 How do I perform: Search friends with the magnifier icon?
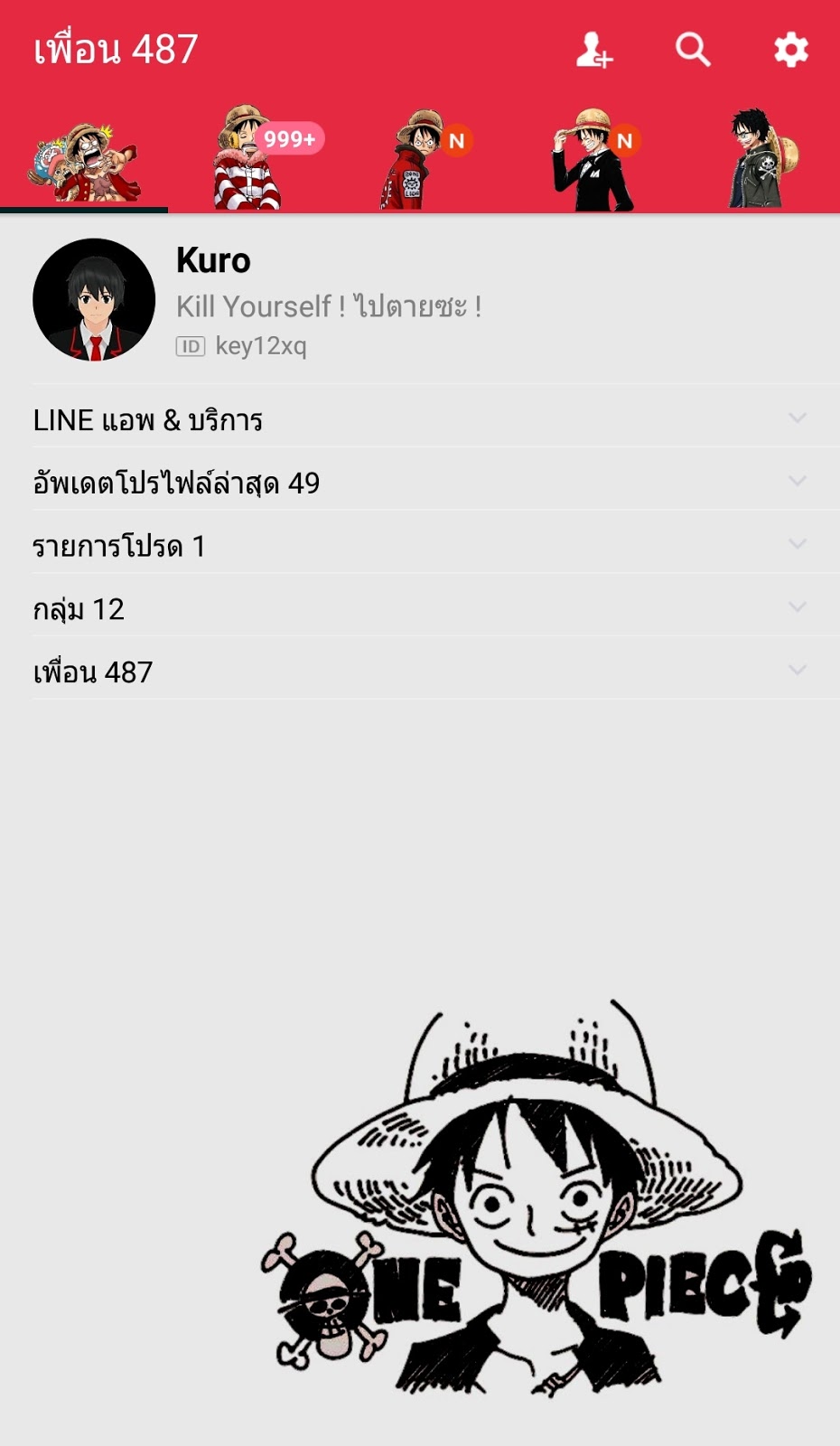pyautogui.click(x=693, y=51)
